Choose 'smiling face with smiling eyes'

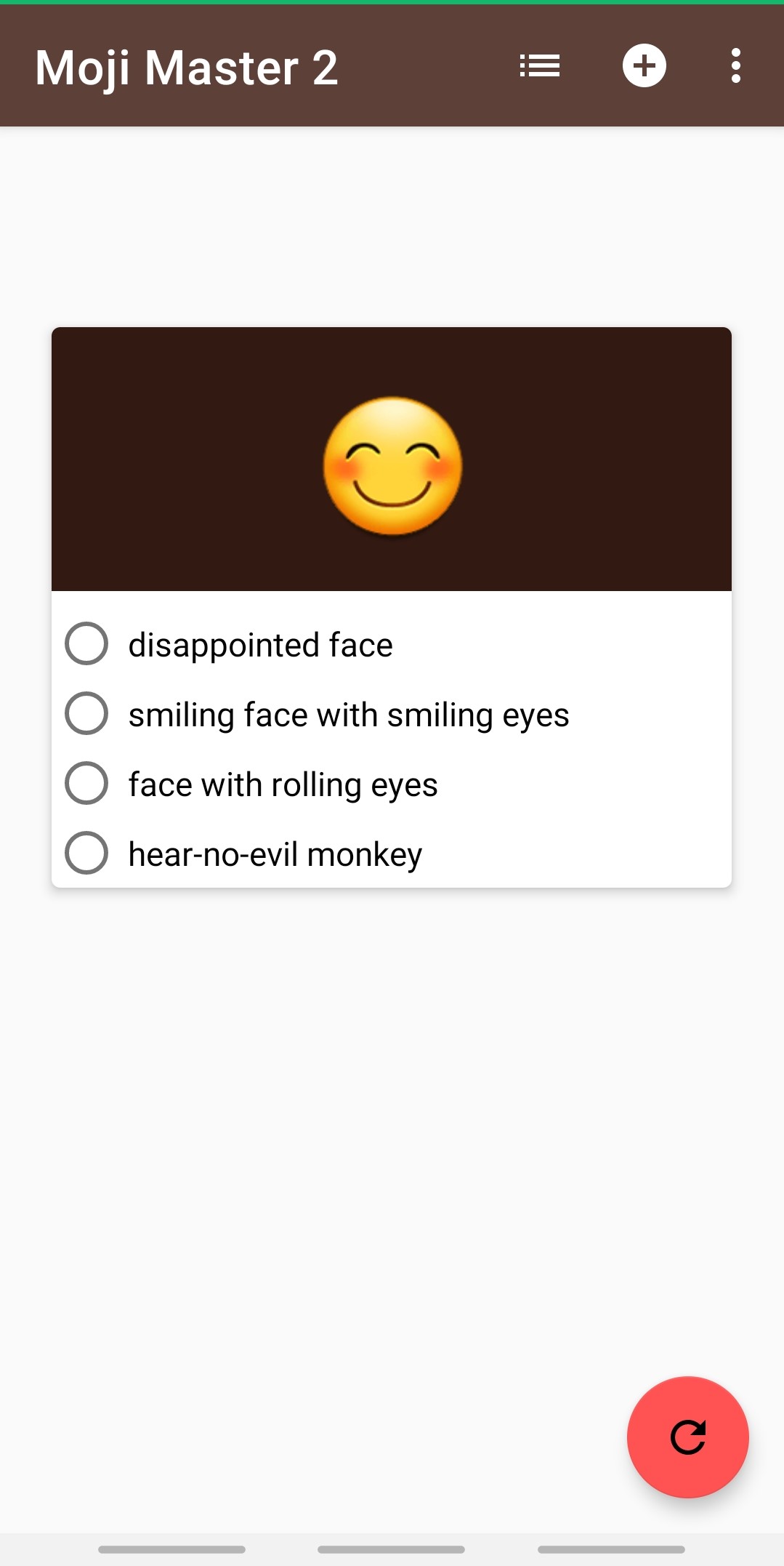pos(86,714)
